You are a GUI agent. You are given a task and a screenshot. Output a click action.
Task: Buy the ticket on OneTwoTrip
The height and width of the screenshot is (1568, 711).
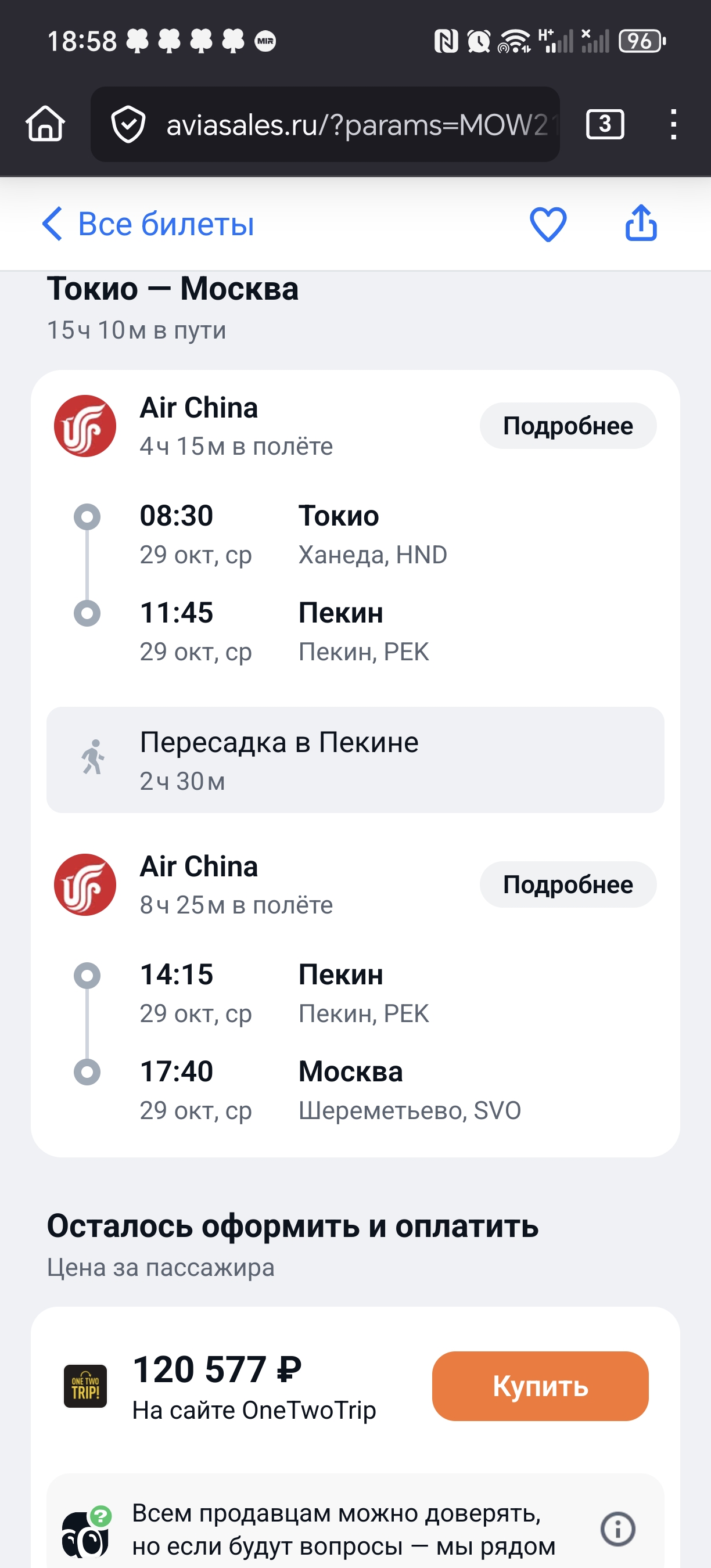click(x=540, y=1386)
